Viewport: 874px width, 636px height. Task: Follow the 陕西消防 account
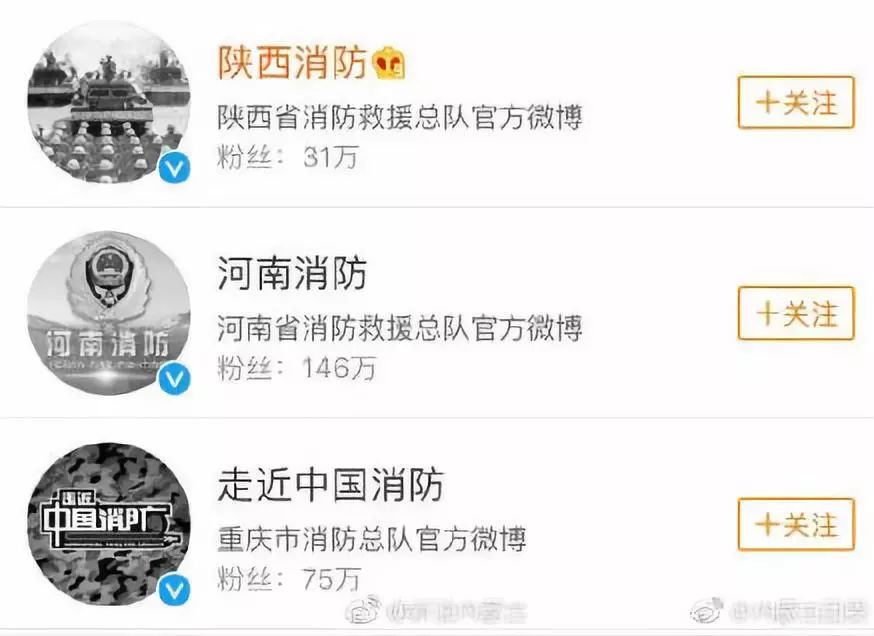pos(796,103)
